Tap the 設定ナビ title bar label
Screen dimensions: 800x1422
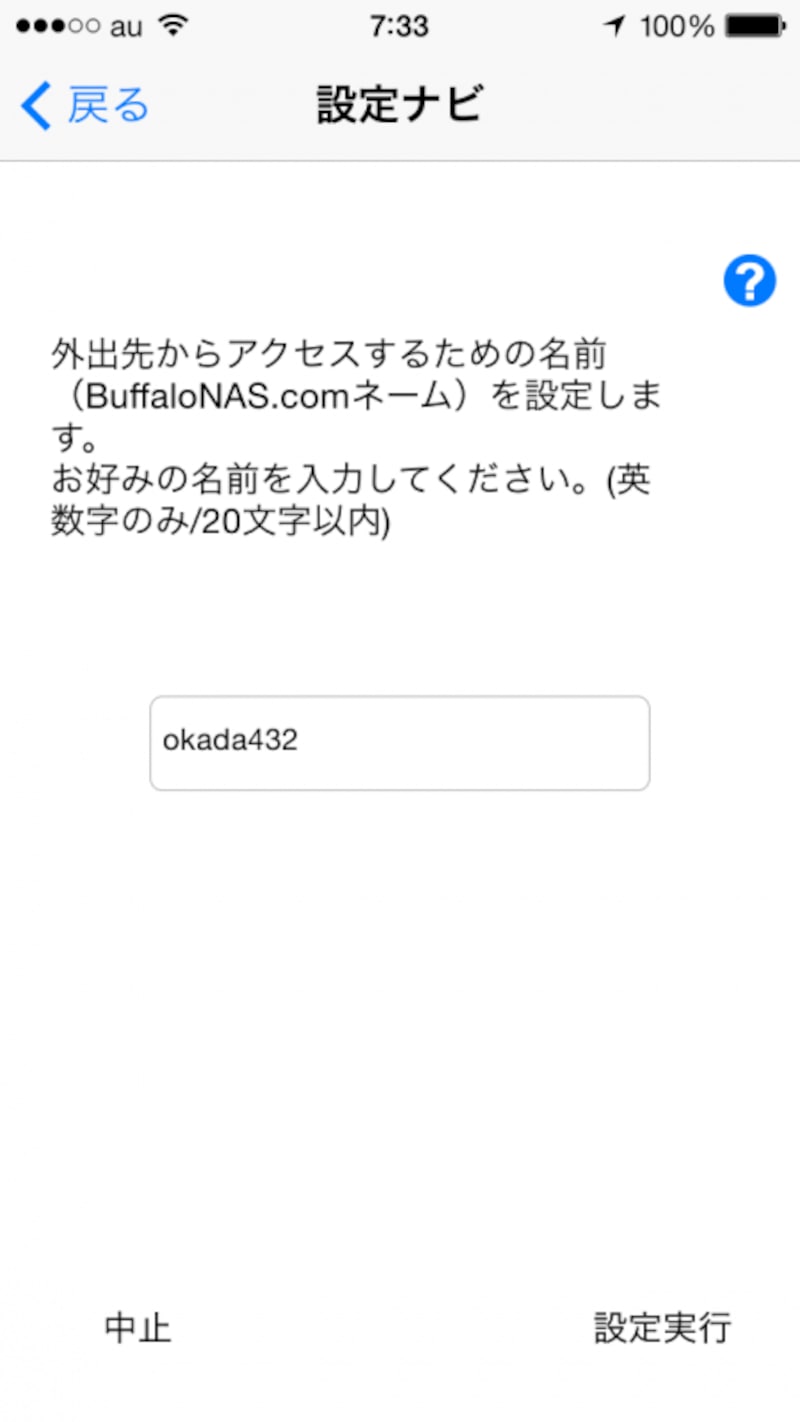coord(398,104)
